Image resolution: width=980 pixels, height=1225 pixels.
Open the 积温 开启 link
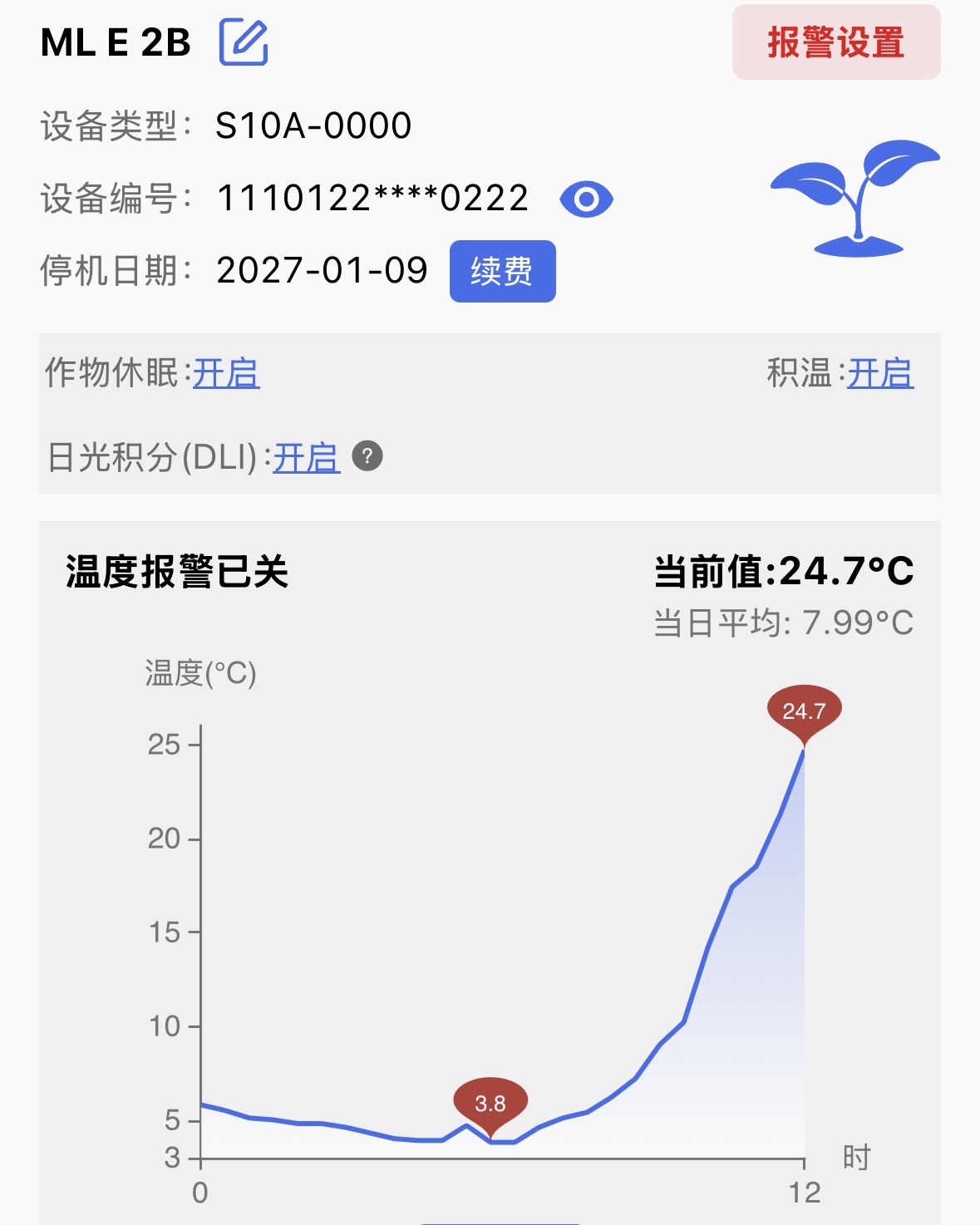coord(880,373)
